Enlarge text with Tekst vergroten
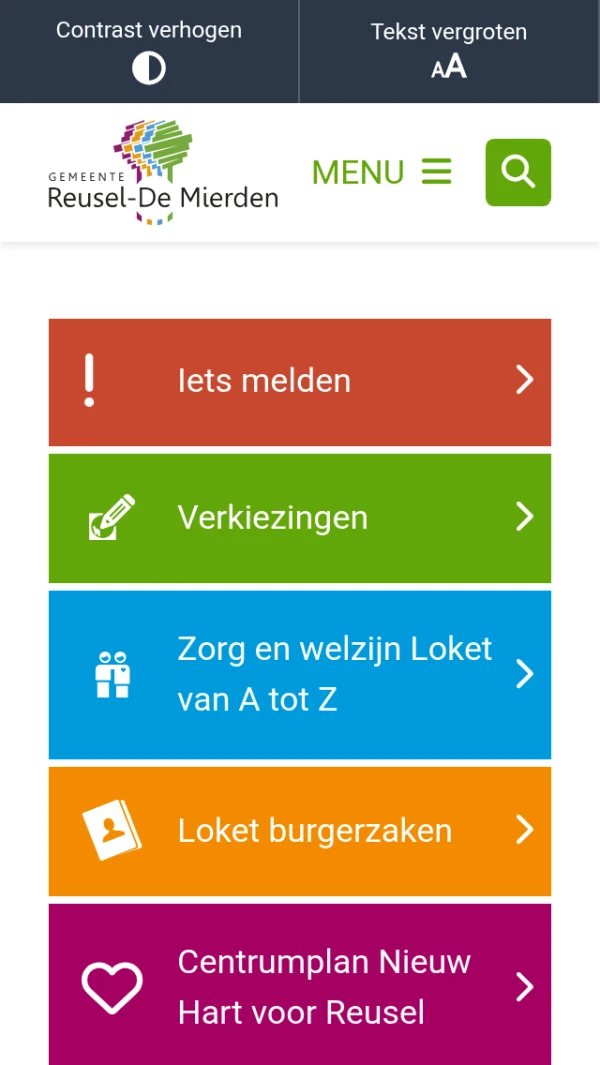600x1065 pixels. [449, 51]
